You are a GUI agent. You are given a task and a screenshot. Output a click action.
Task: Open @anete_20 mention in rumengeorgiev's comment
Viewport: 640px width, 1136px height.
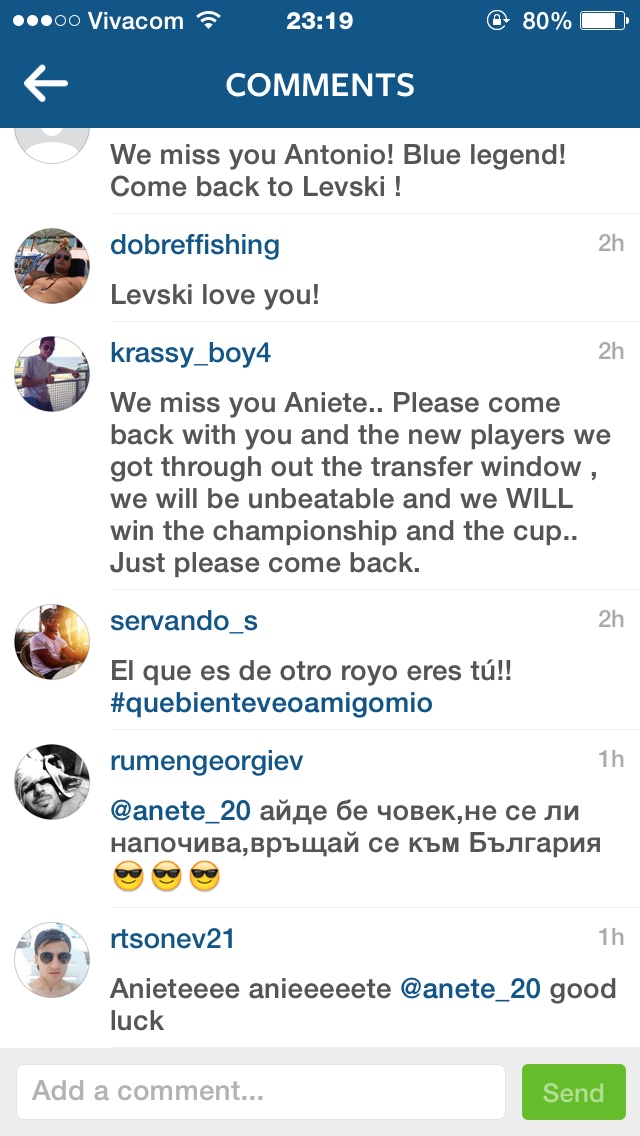point(180,811)
